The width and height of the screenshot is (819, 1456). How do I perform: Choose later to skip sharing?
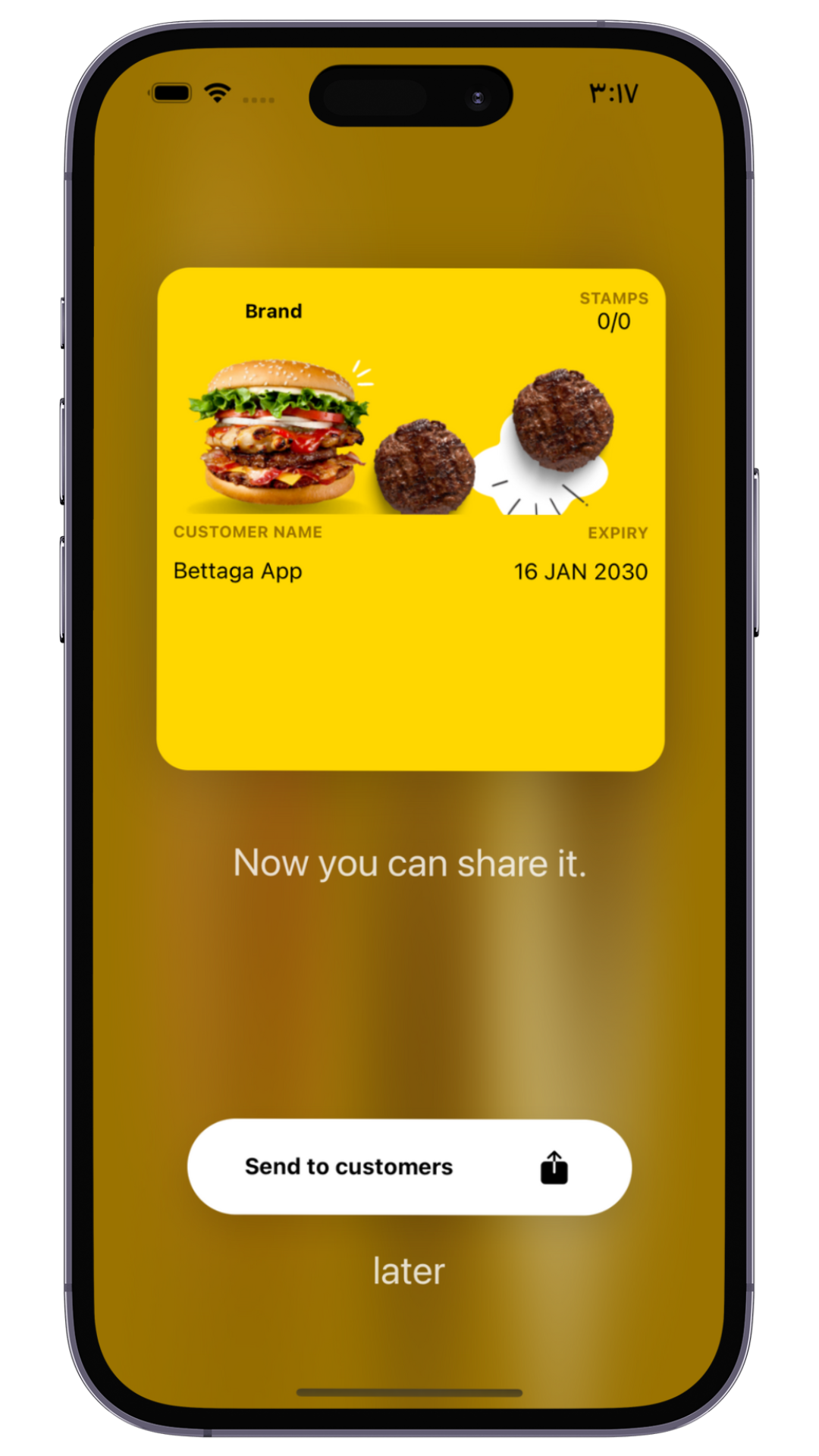click(x=409, y=1271)
